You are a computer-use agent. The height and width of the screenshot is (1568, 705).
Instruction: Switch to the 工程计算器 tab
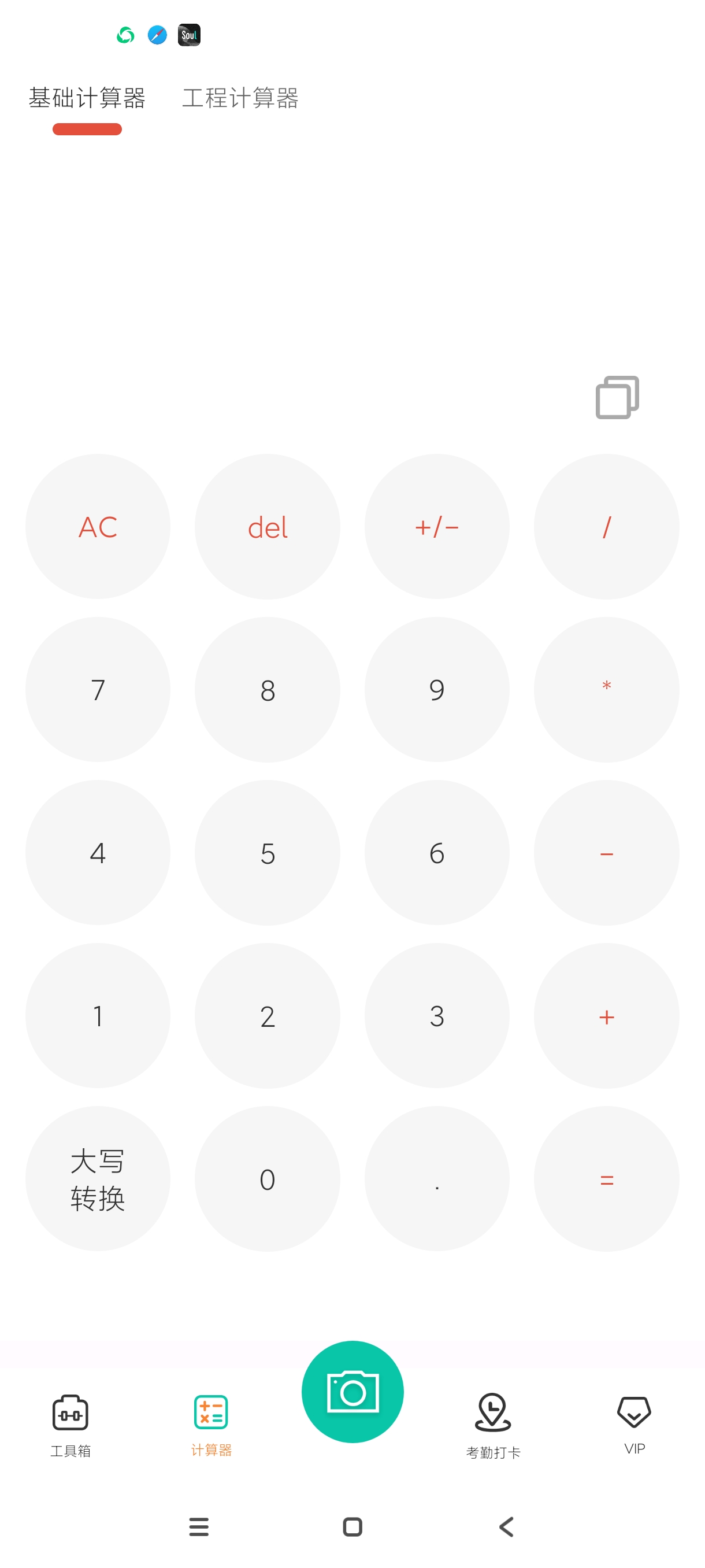pyautogui.click(x=240, y=98)
